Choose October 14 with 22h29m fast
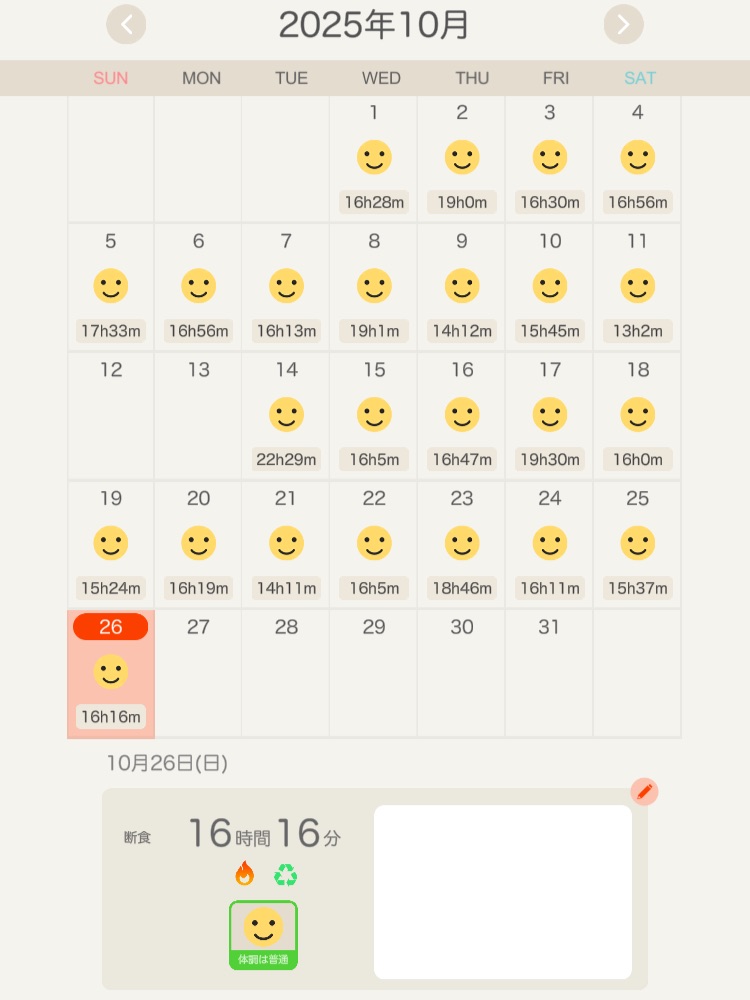 tap(286, 415)
